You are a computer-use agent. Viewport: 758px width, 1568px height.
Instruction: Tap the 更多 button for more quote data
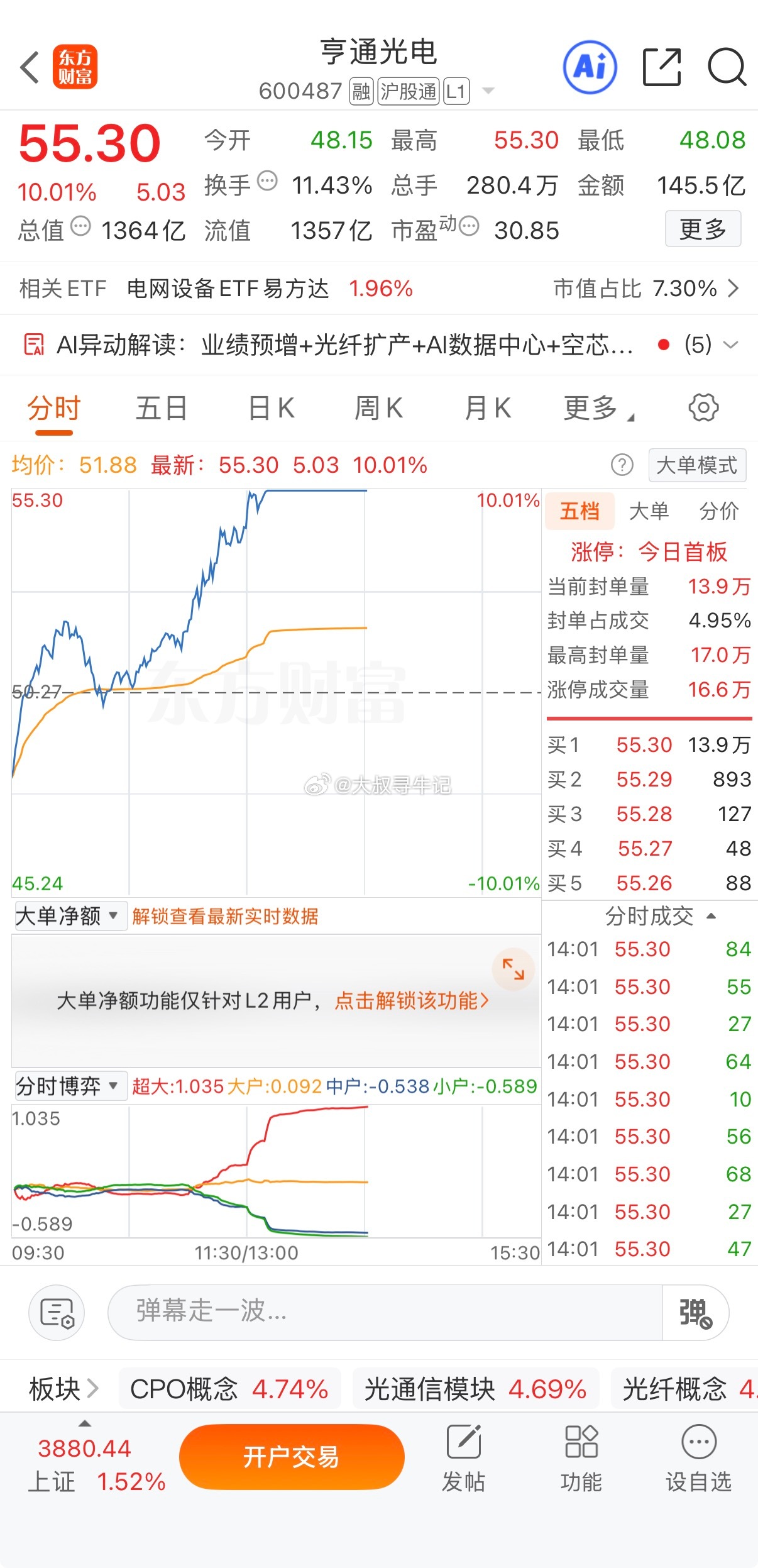click(703, 229)
